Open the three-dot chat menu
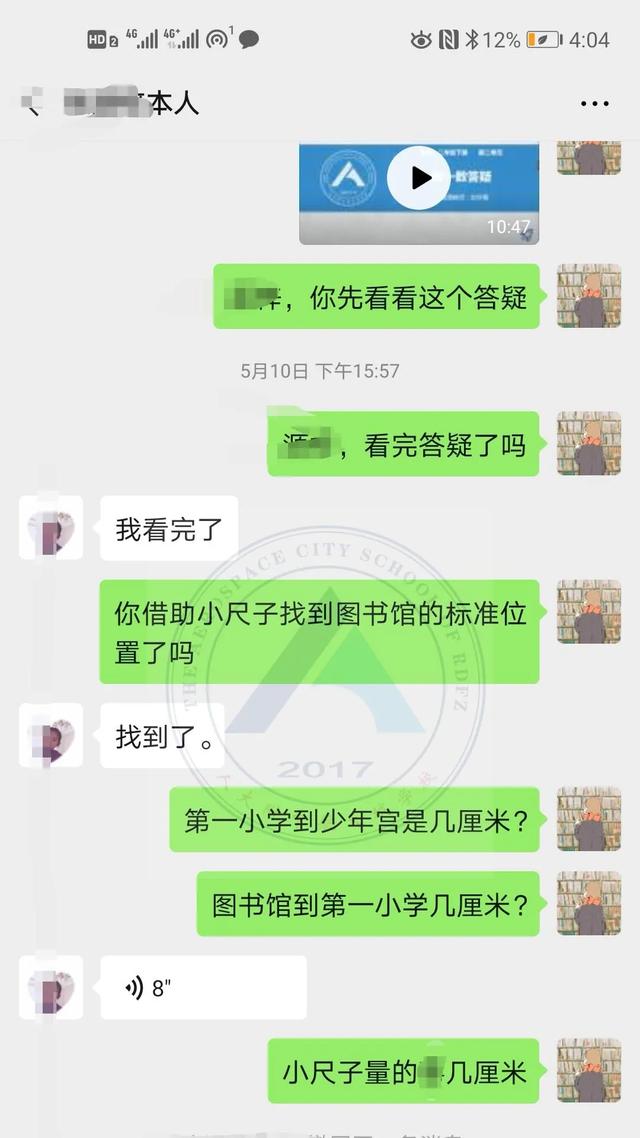640x1138 pixels. [x=594, y=104]
